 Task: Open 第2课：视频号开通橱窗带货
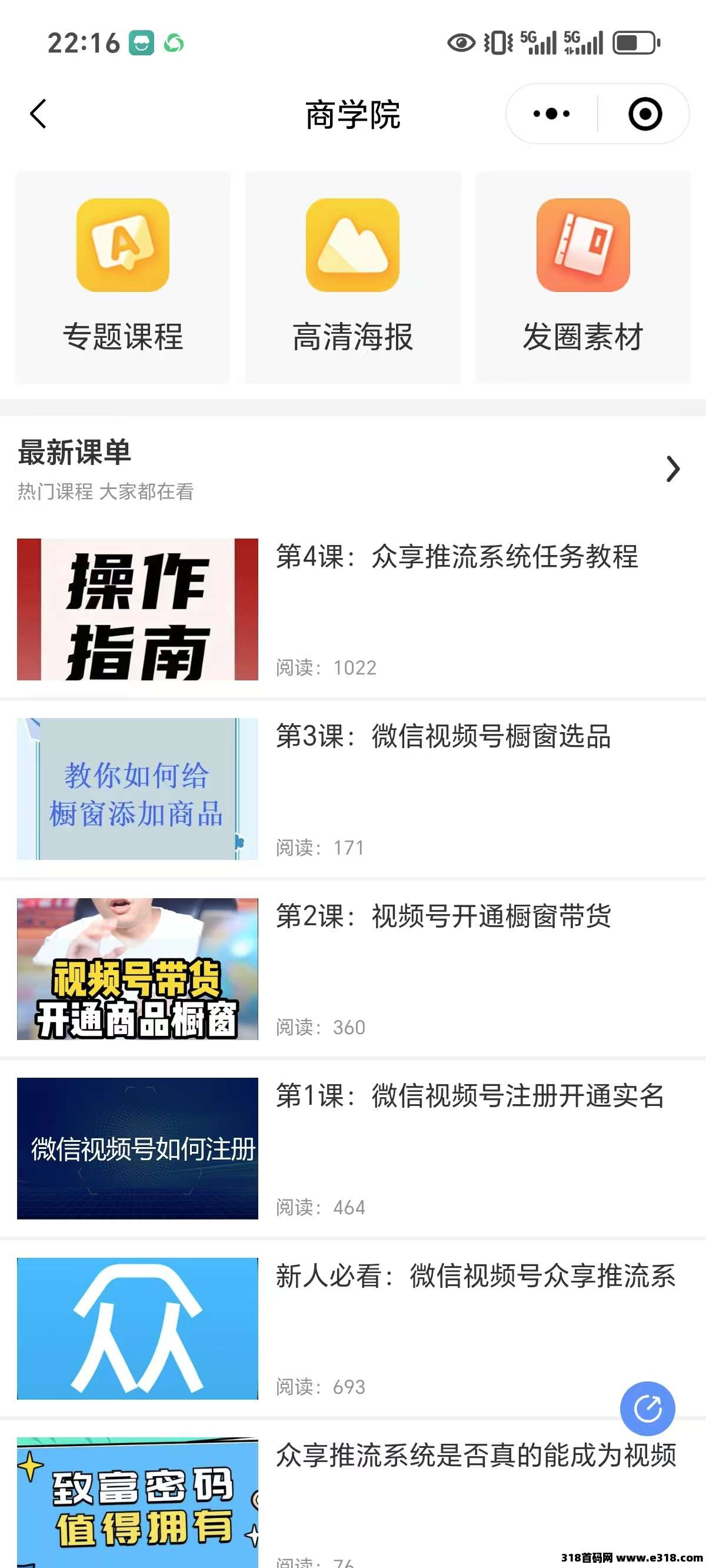click(x=443, y=915)
